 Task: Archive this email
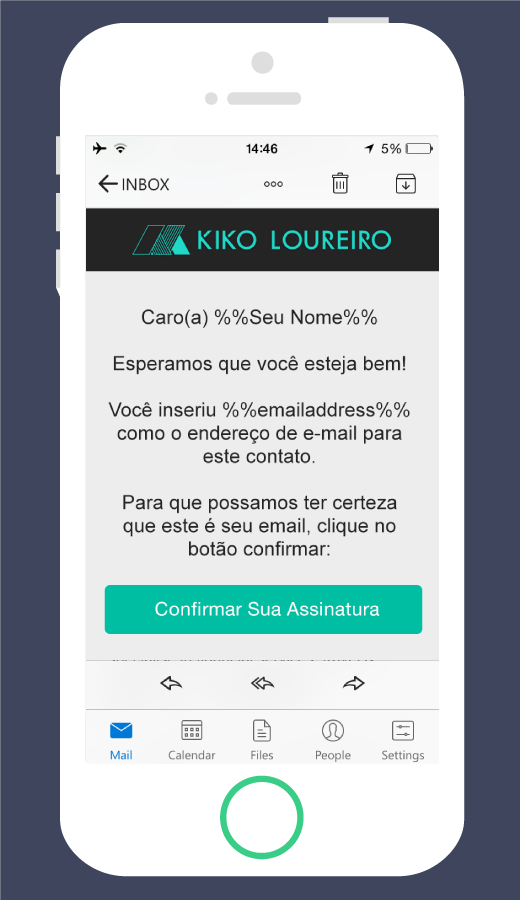[406, 184]
